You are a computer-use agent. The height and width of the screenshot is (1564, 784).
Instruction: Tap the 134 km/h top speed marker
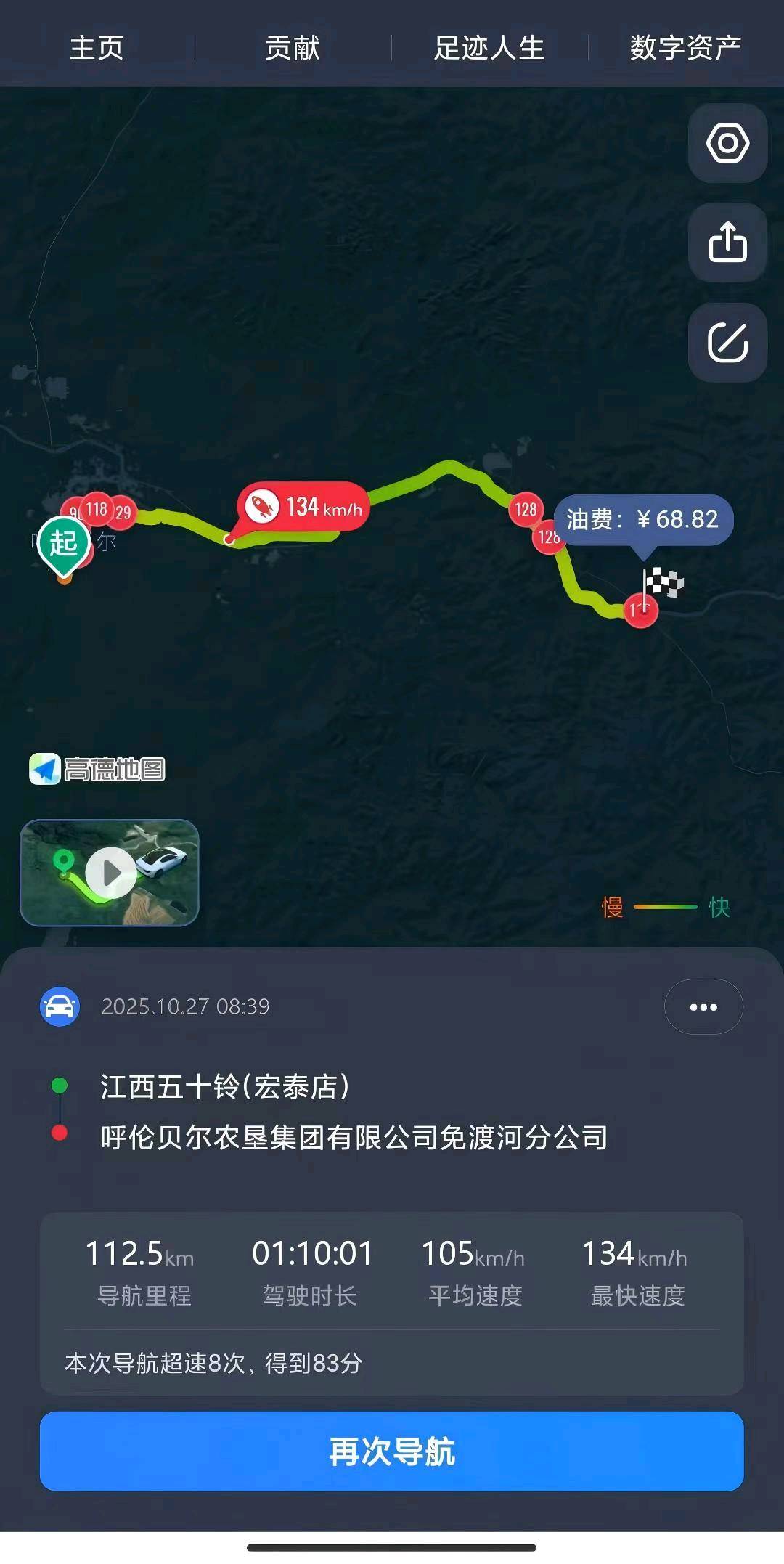coord(303,506)
